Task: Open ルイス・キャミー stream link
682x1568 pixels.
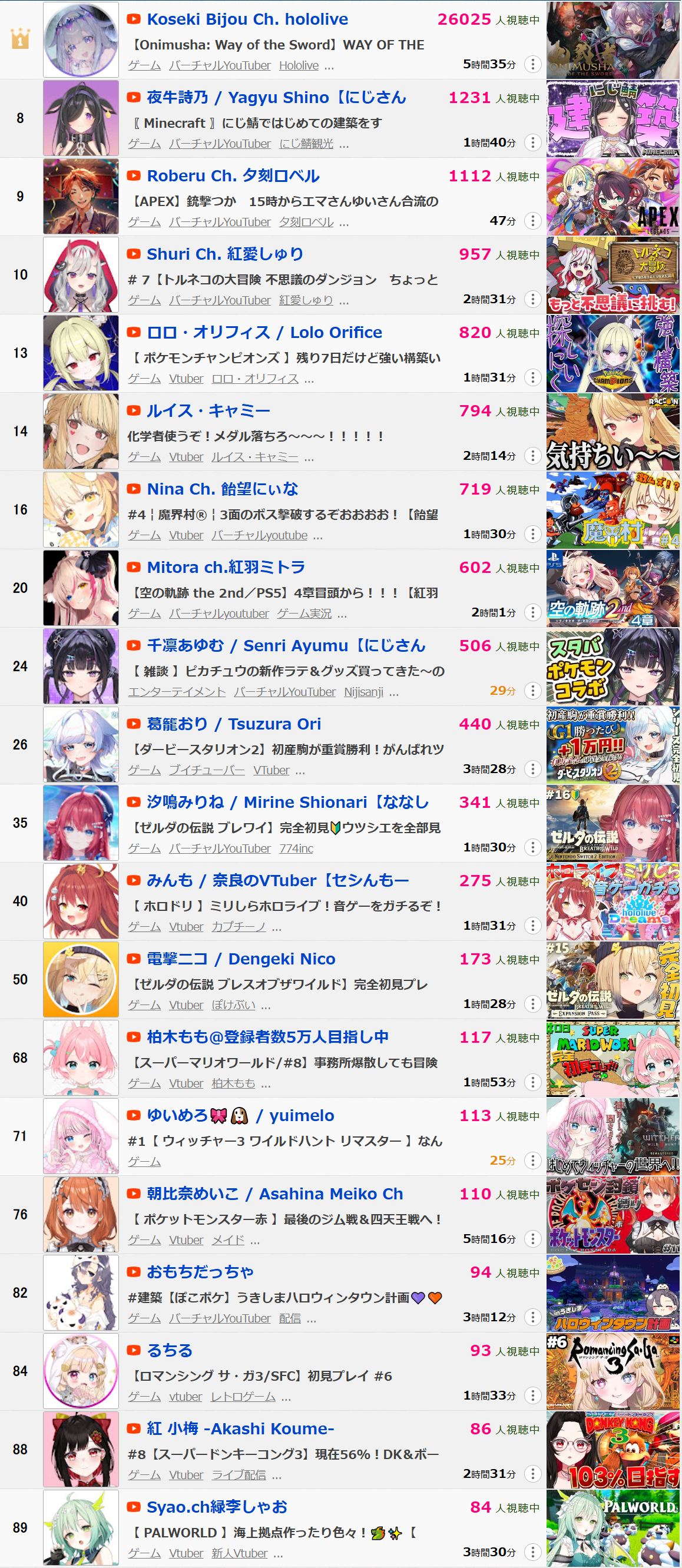Action: tap(208, 411)
